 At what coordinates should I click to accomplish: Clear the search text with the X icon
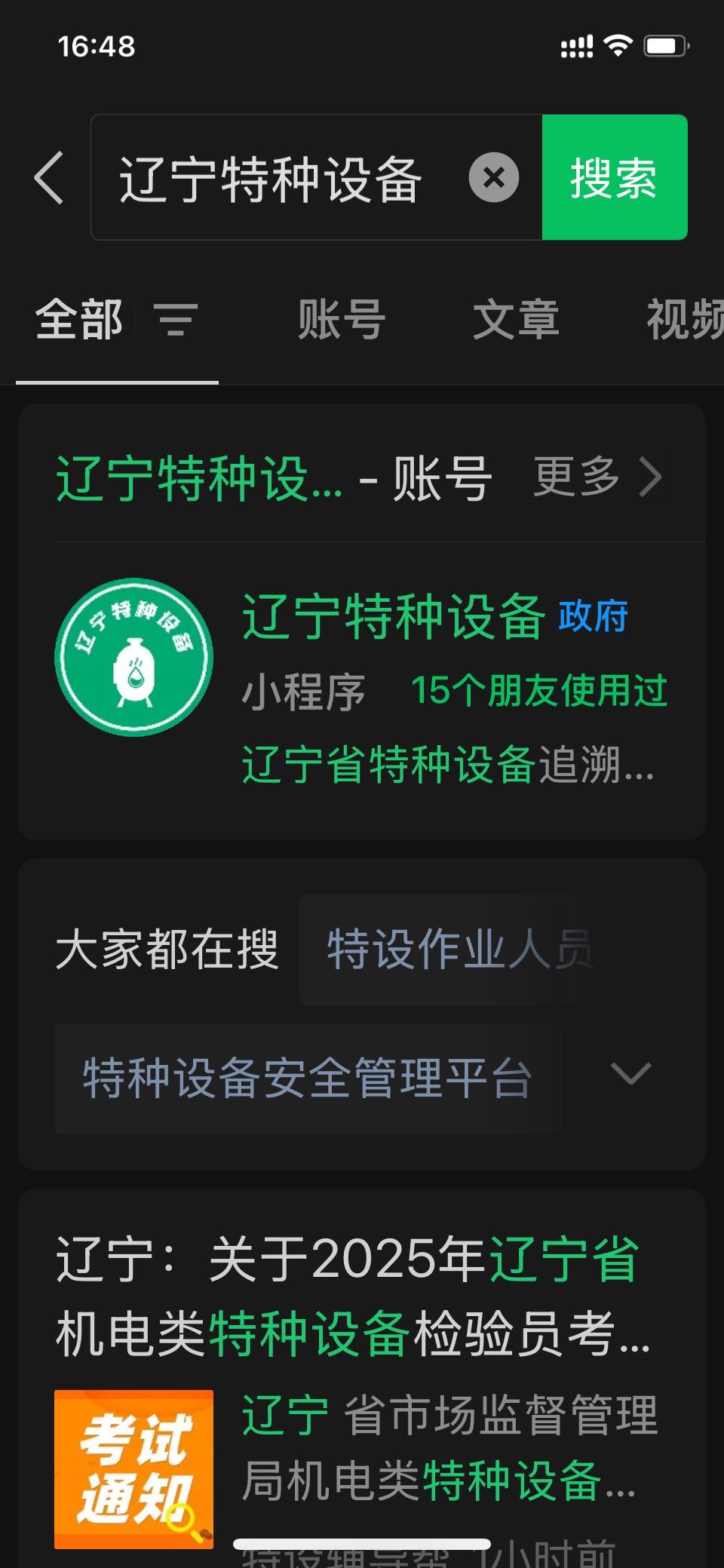[x=493, y=178]
